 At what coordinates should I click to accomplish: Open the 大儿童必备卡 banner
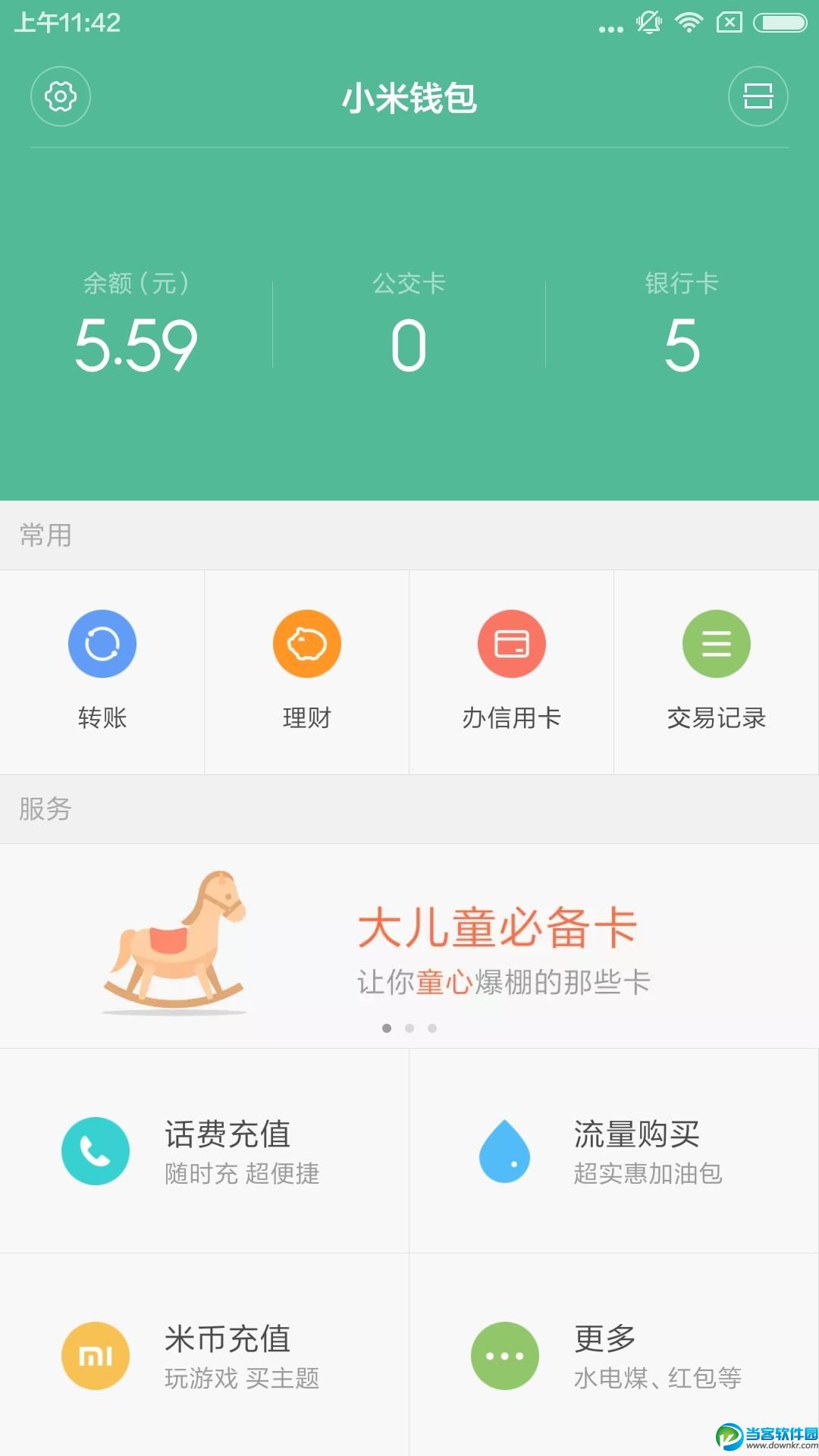409,944
